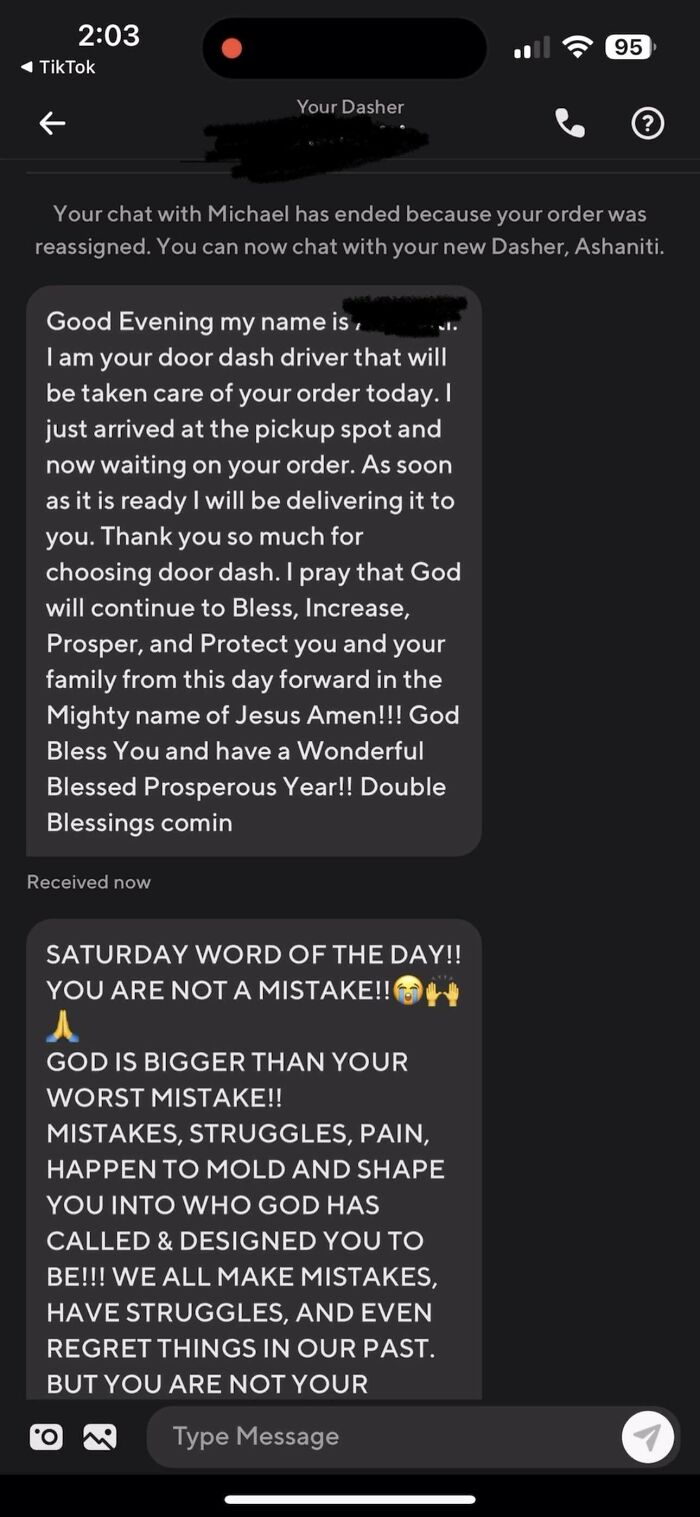Call your Dasher with the phone icon
This screenshot has width=700, height=1517.
[570, 123]
